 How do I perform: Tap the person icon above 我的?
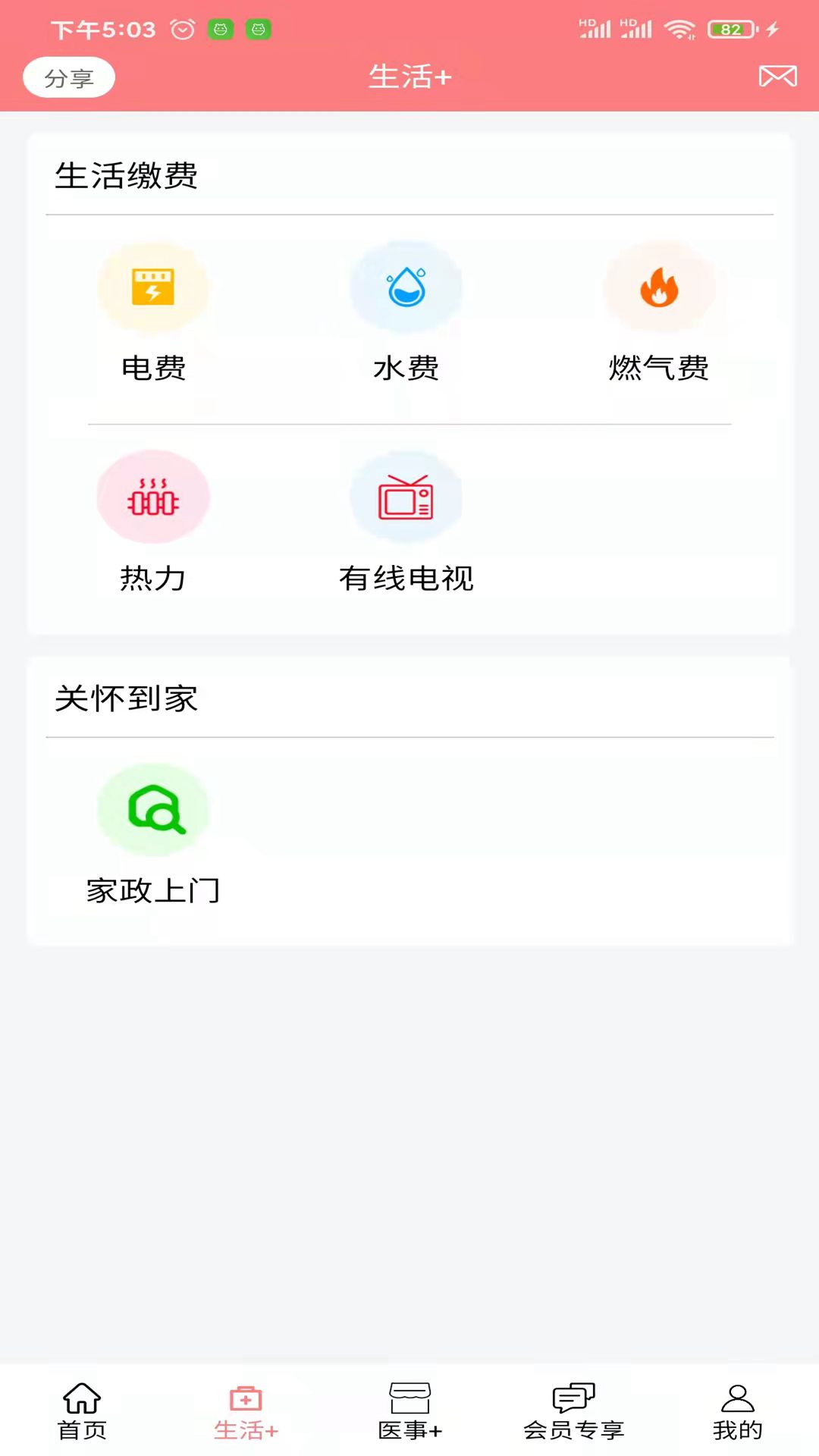[x=737, y=1408]
